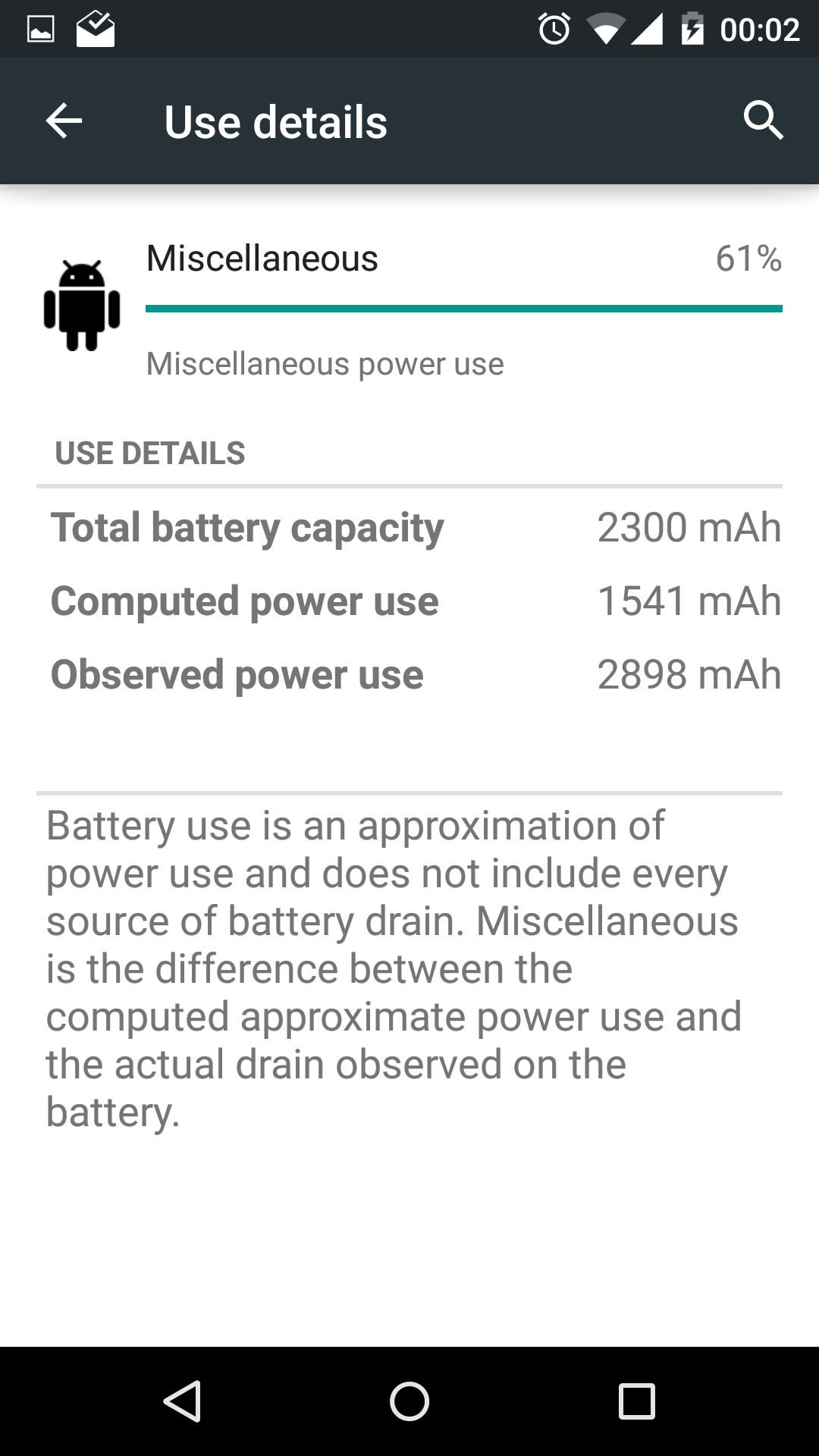Tap the system back navigation button
The image size is (819, 1456).
click(182, 1401)
